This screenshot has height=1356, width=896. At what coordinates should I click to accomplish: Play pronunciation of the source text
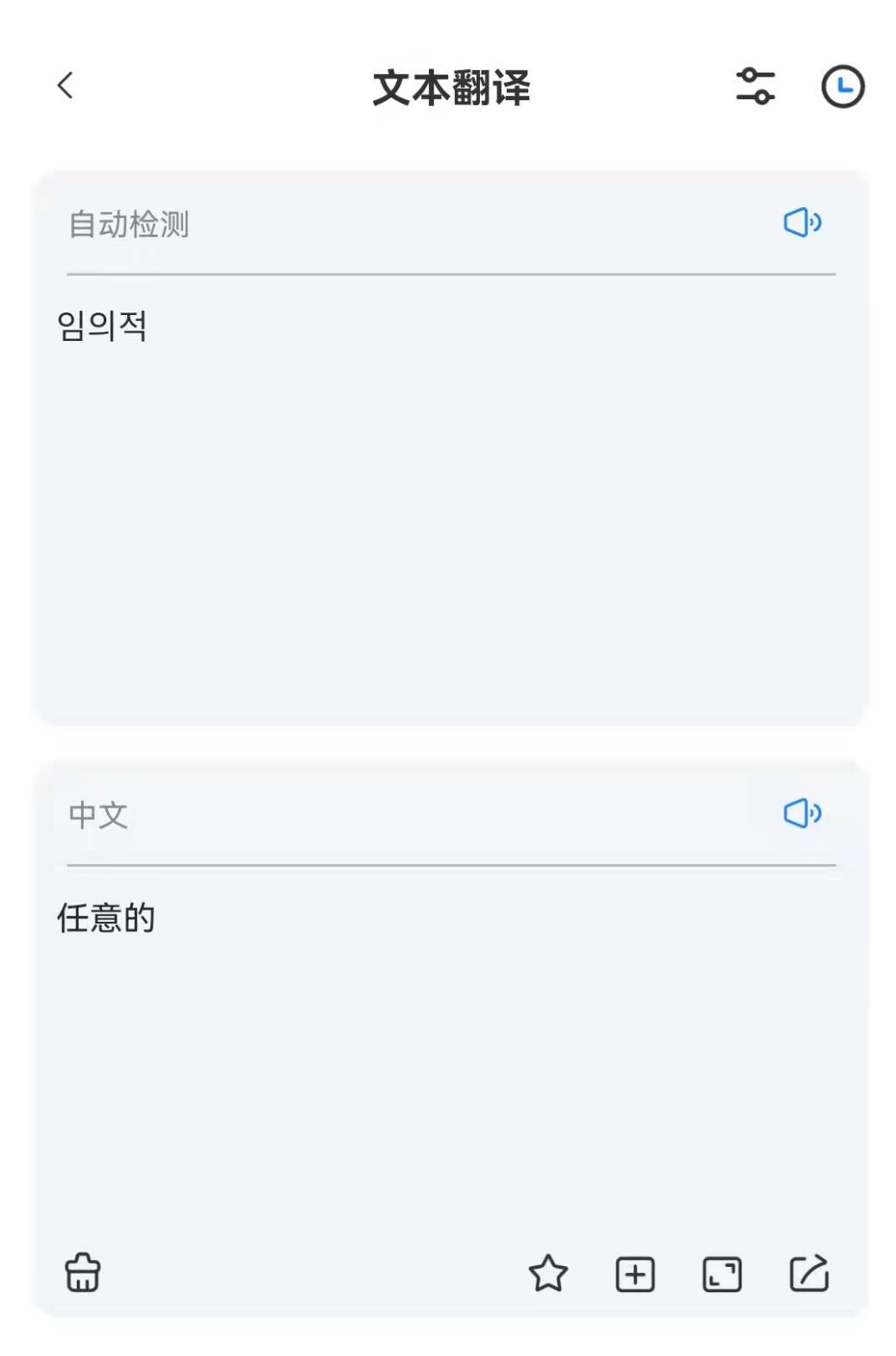[x=802, y=224]
